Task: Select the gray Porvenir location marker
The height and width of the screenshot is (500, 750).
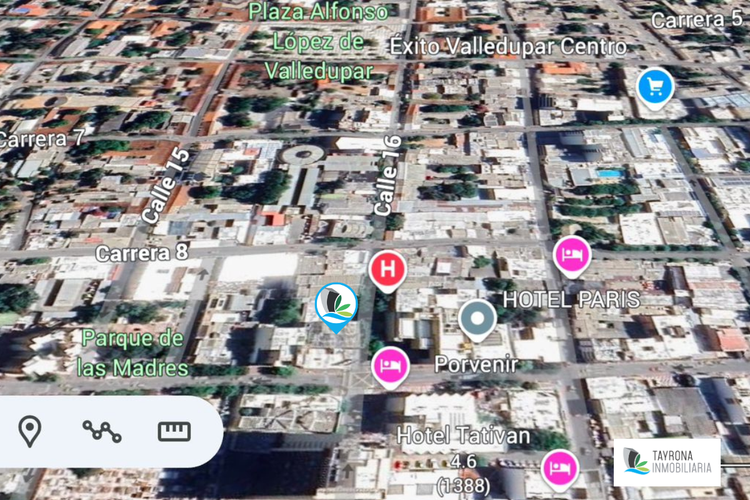Action: click(477, 319)
